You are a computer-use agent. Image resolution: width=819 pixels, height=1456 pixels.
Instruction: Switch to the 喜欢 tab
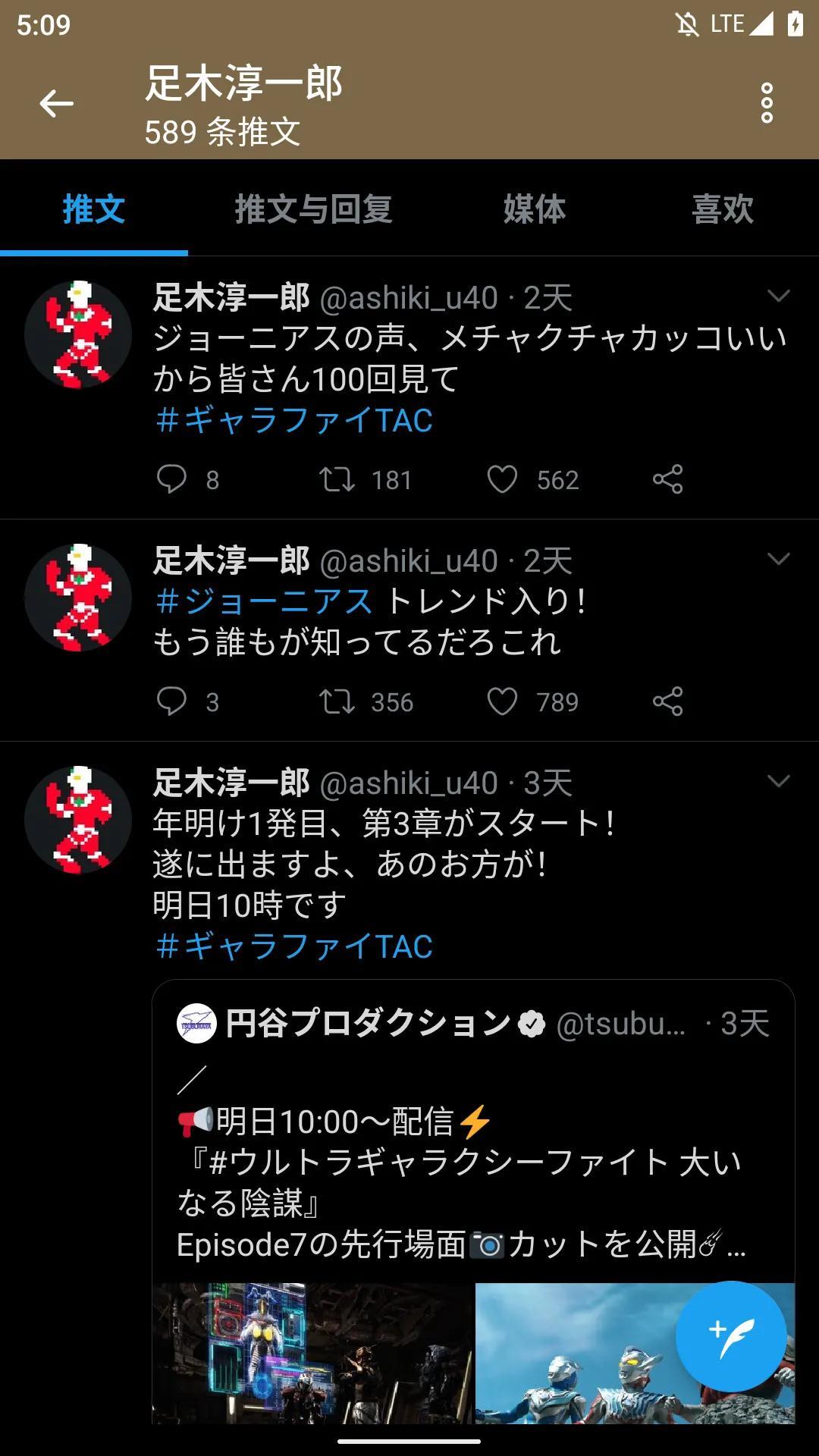723,209
